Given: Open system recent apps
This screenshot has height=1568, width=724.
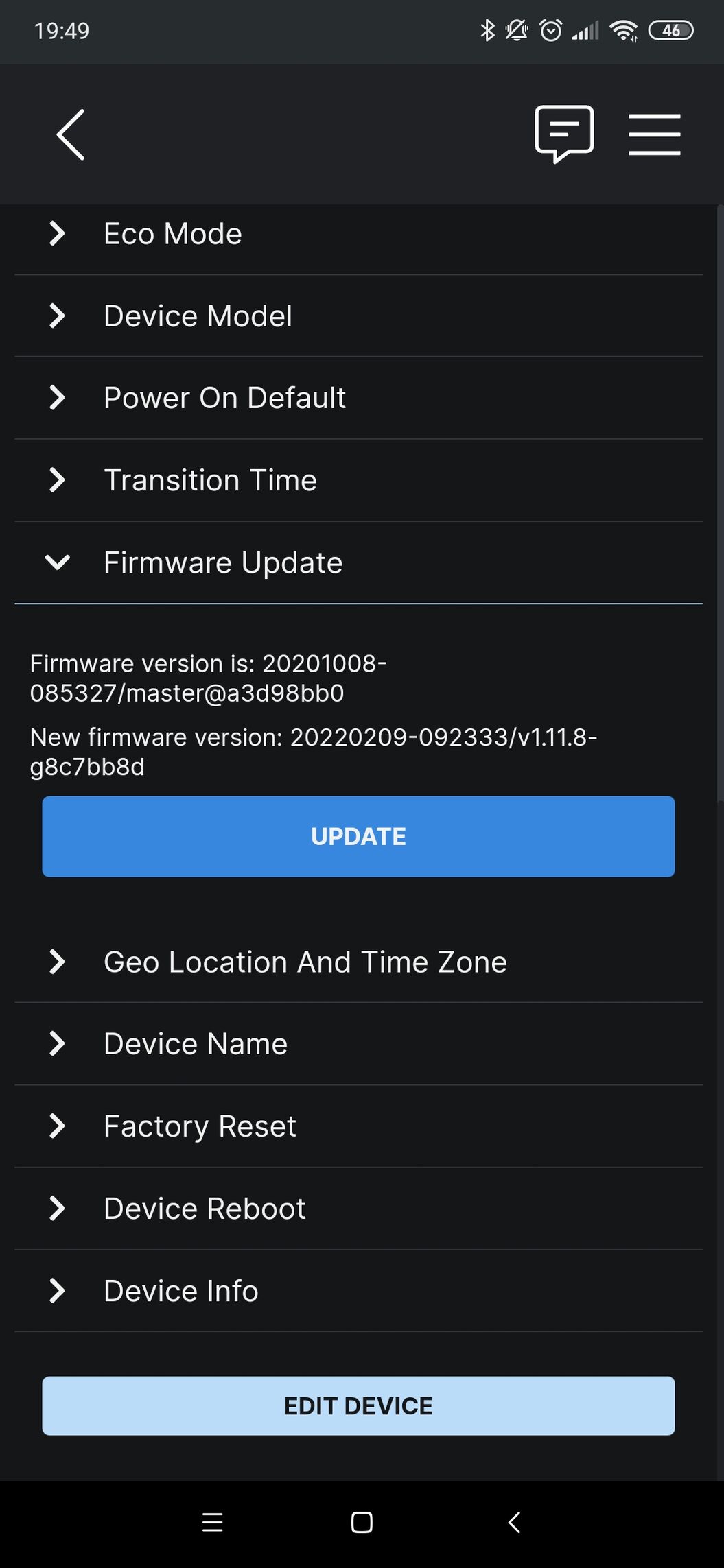Looking at the screenshot, I should [x=213, y=1523].
